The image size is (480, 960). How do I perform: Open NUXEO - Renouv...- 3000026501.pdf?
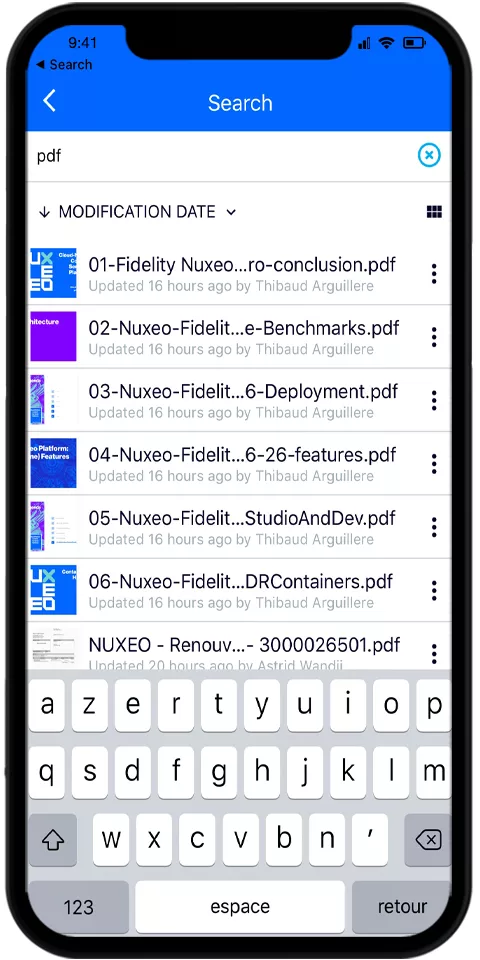coord(239,646)
